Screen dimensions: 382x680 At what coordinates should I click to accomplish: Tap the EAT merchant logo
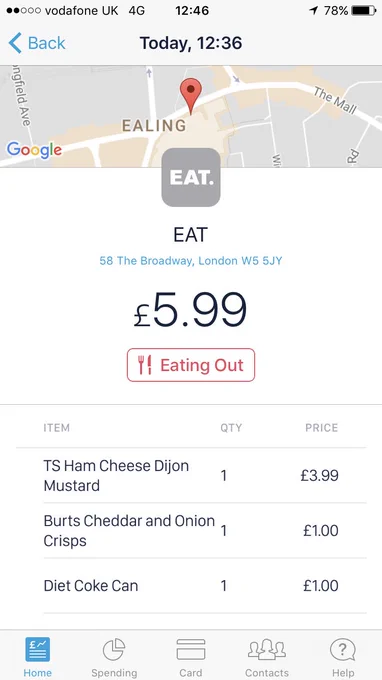coord(191,177)
